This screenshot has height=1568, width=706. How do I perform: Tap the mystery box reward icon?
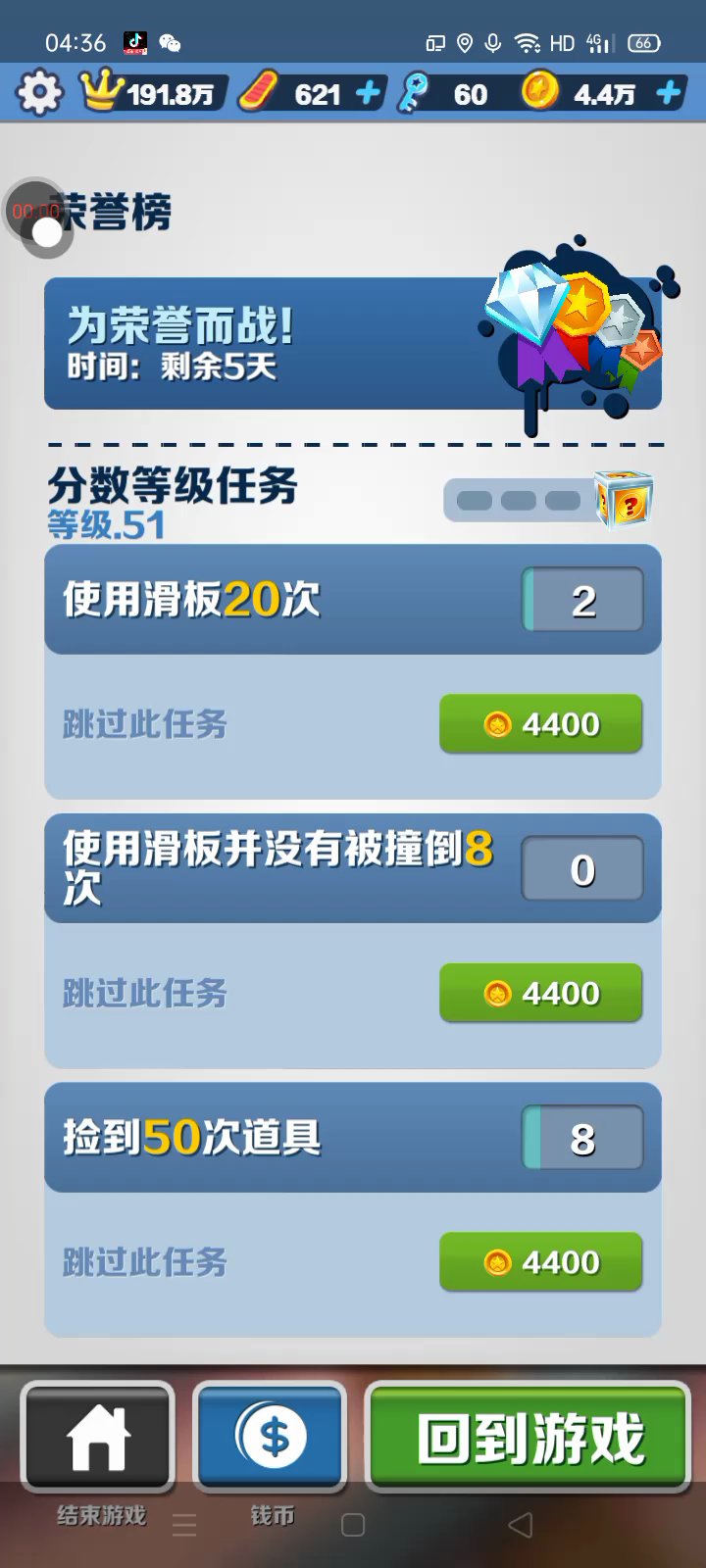coord(625,501)
